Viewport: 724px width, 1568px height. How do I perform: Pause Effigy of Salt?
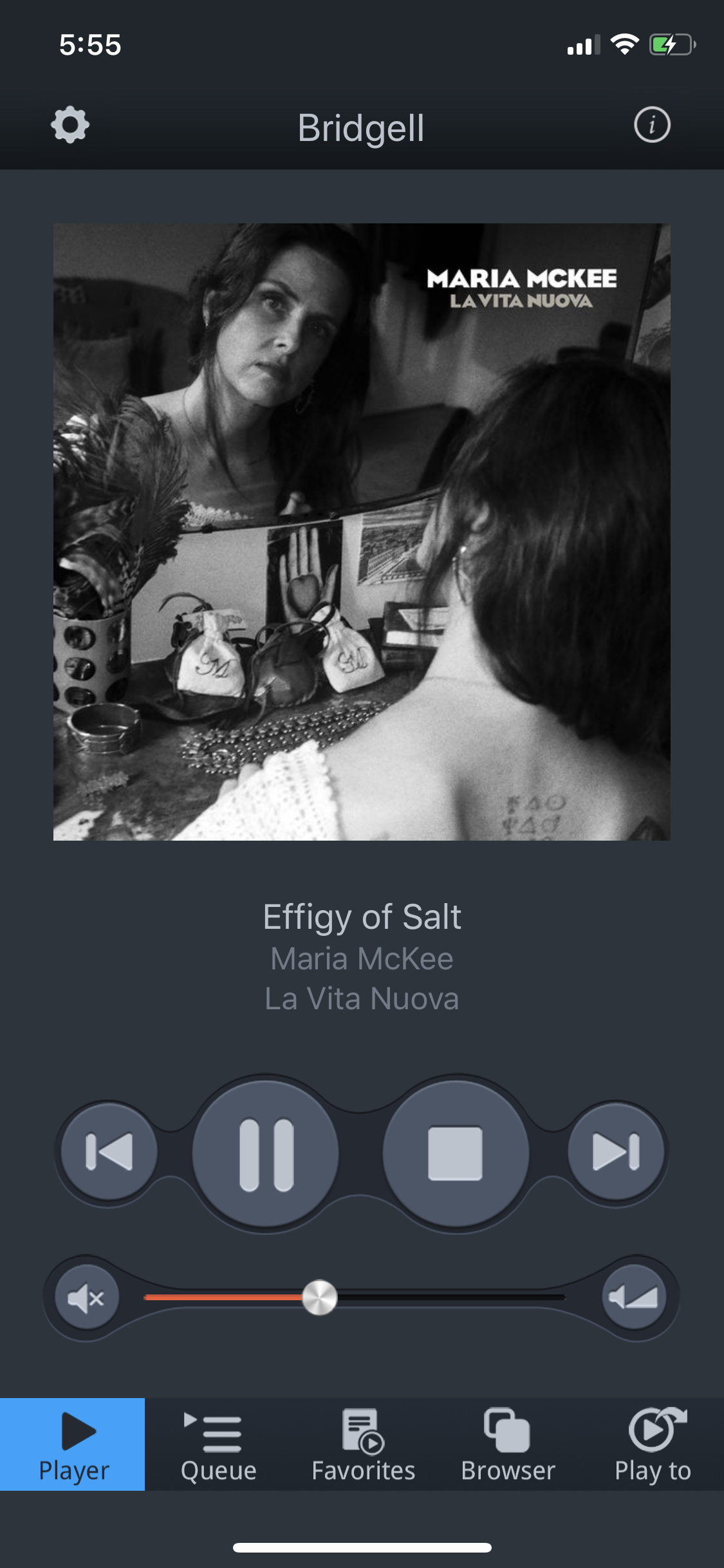[266, 1153]
